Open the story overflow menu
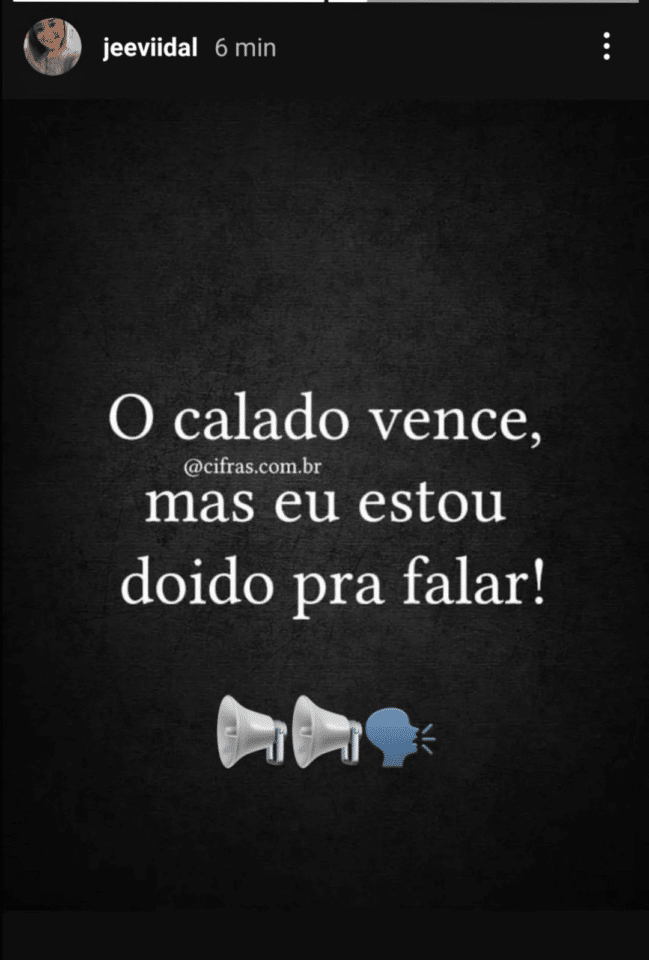Screen dimensions: 649x960 click(x=606, y=46)
